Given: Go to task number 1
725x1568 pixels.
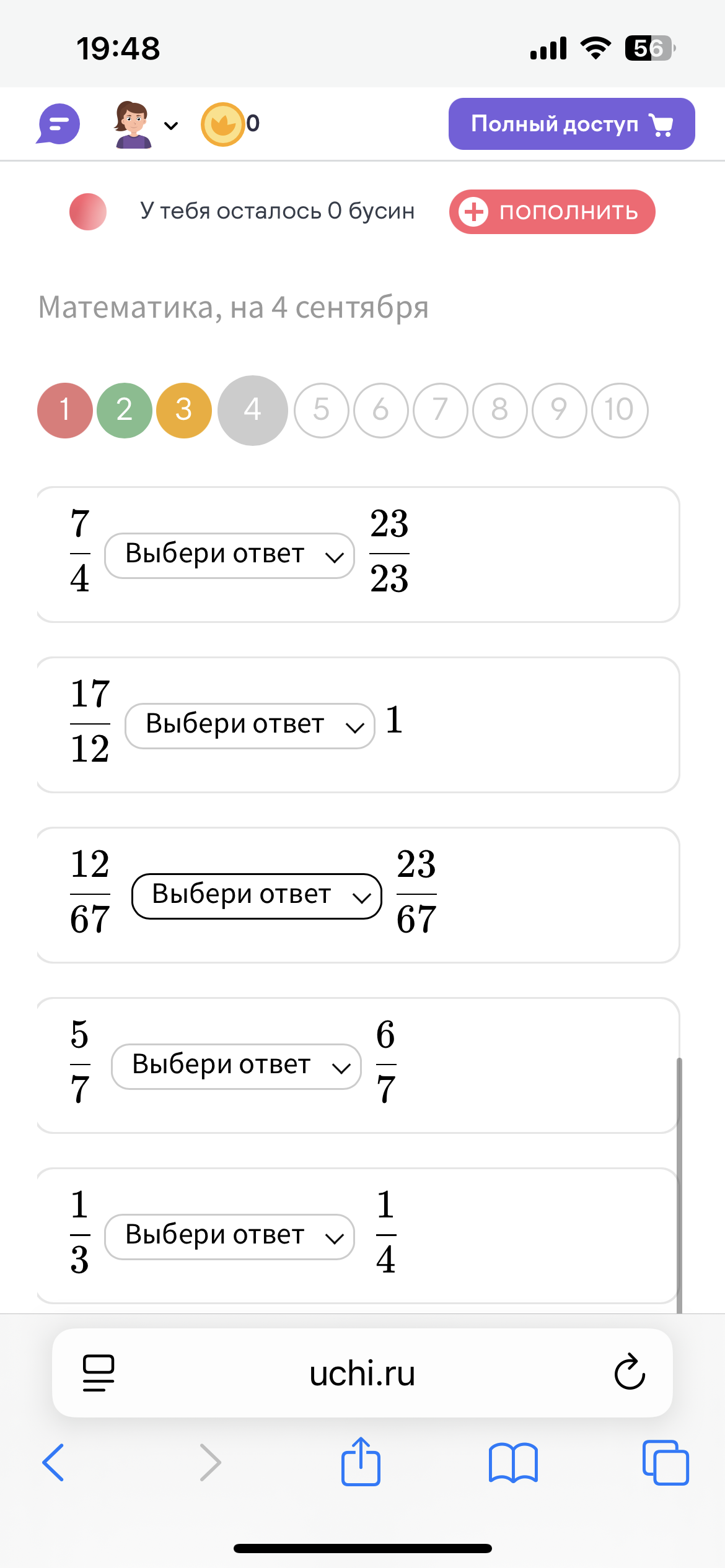Looking at the screenshot, I should (65, 410).
